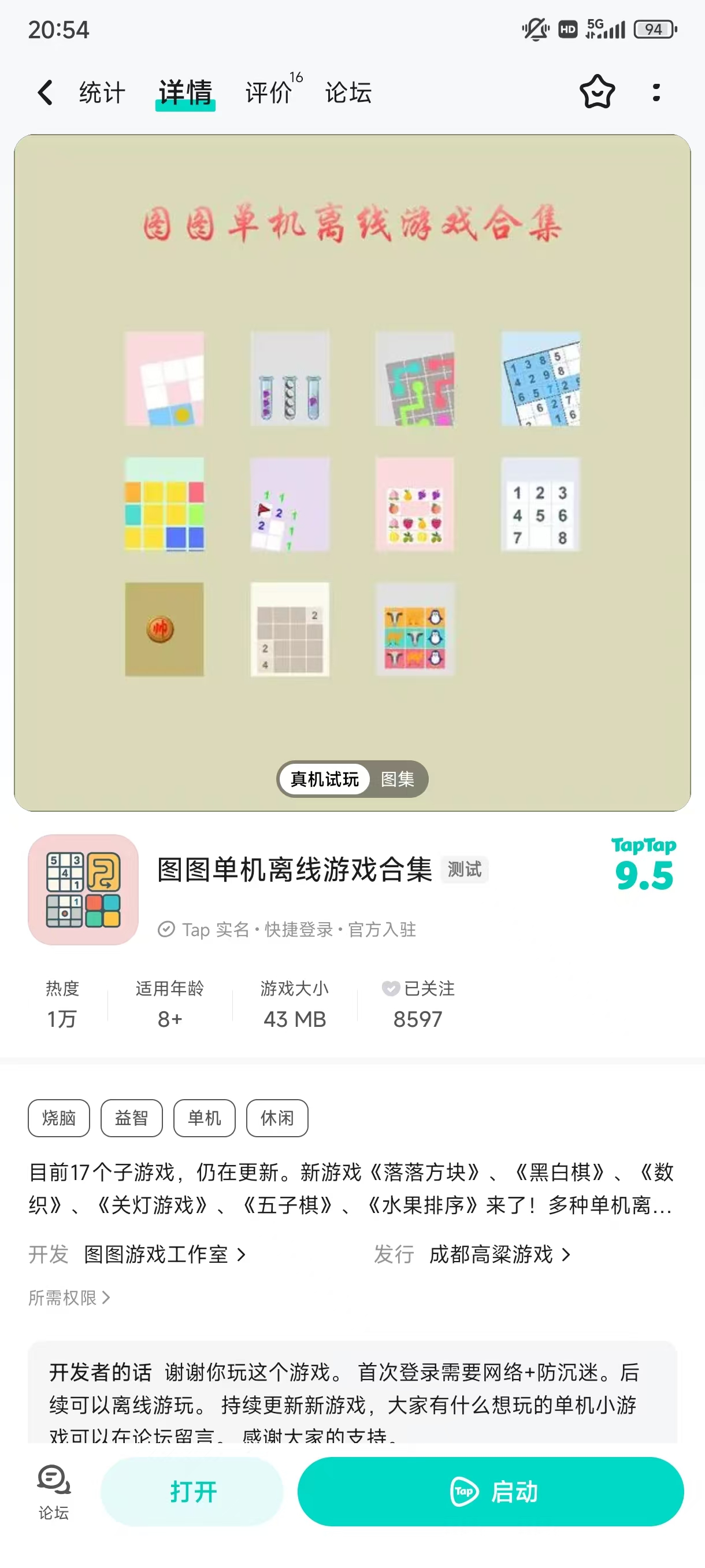Select the 益智 tag chip

131,1118
